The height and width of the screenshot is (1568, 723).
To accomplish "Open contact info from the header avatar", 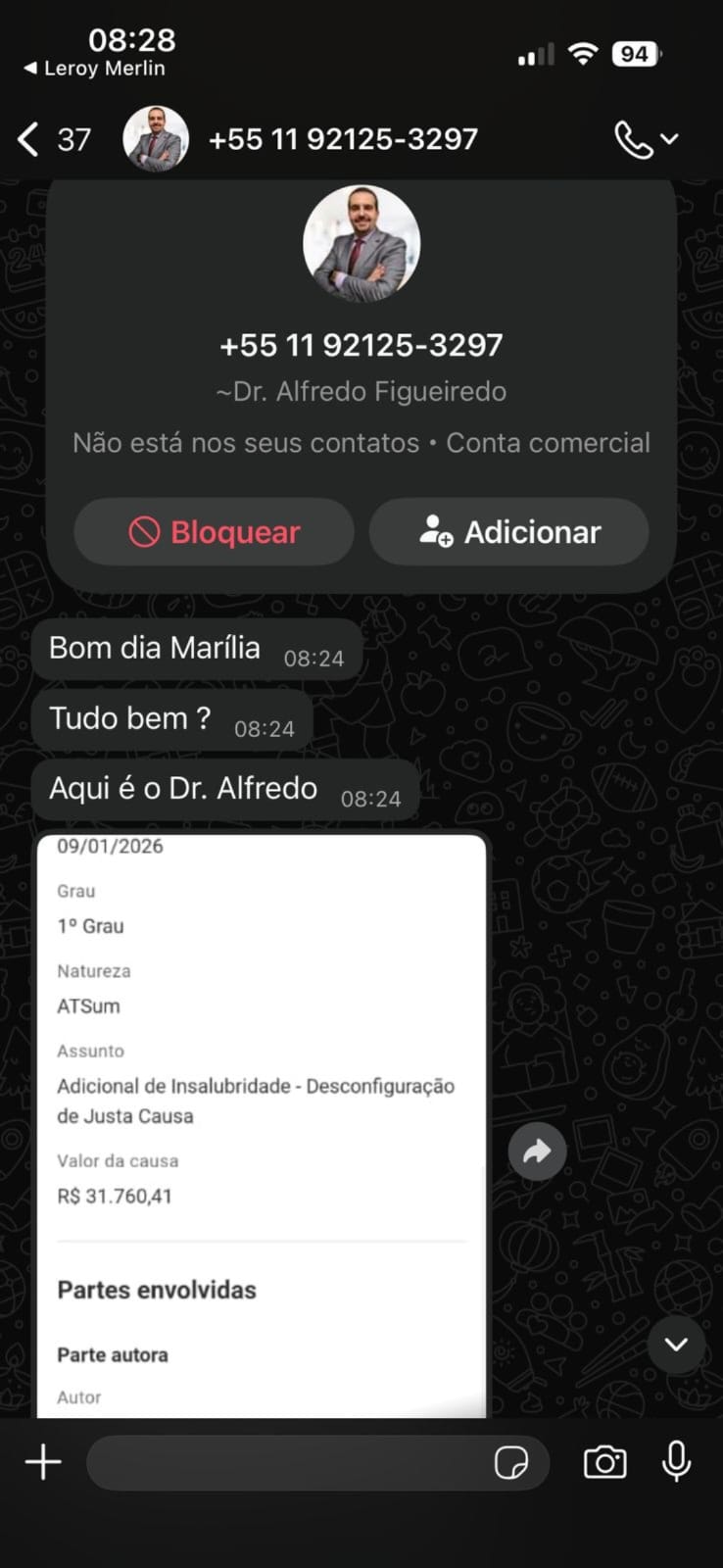I will [x=156, y=139].
